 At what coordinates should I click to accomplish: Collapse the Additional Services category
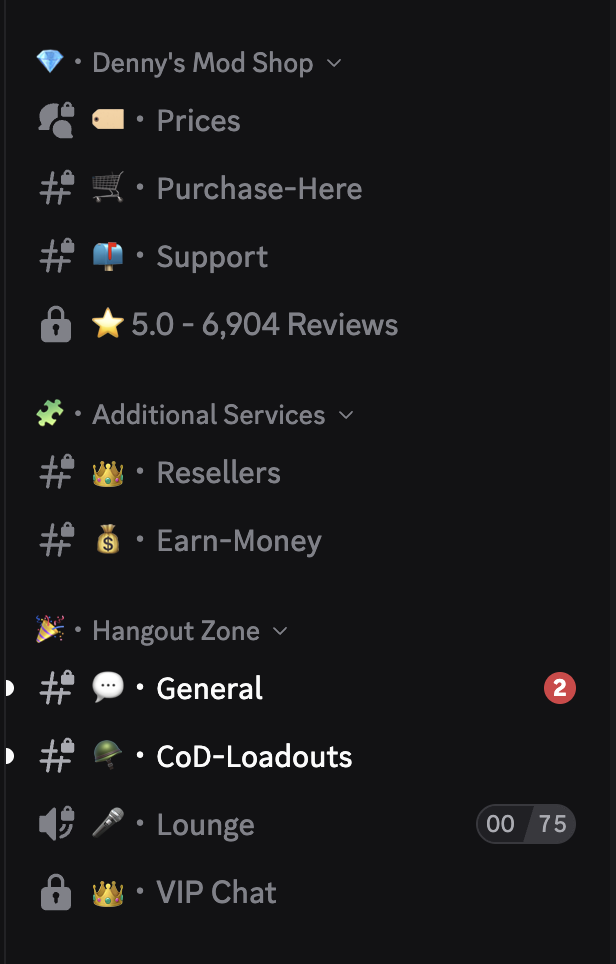click(208, 415)
